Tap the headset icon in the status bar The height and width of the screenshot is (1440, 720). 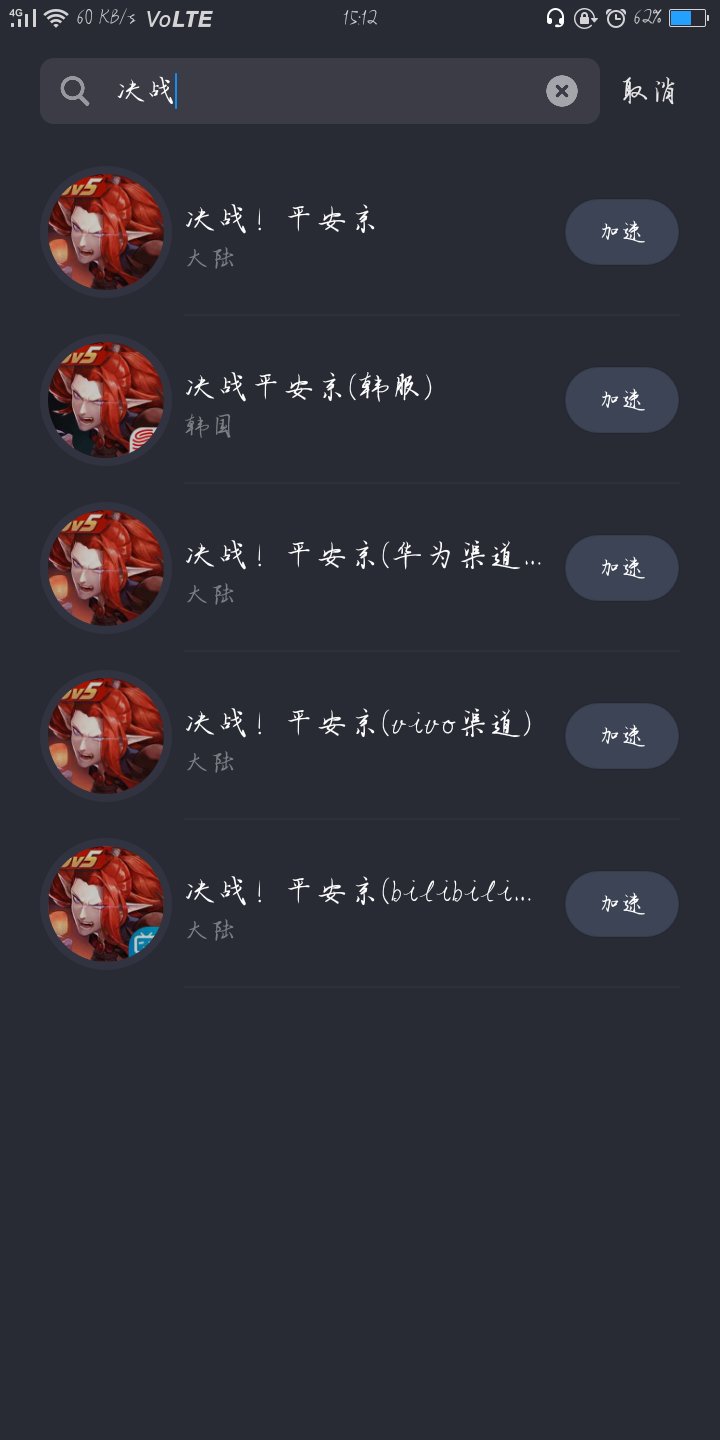[556, 16]
